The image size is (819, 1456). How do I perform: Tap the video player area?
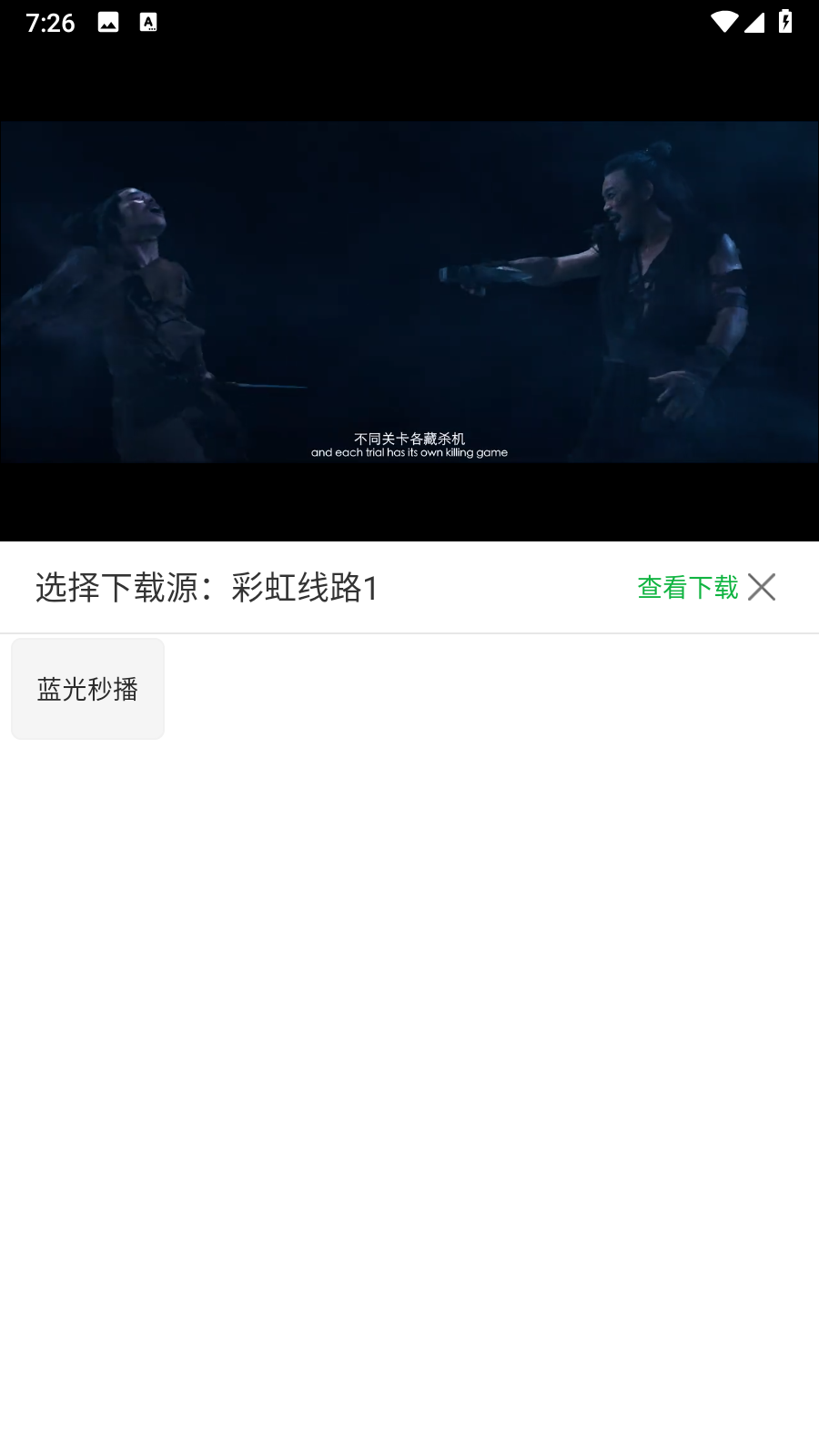(x=409, y=291)
